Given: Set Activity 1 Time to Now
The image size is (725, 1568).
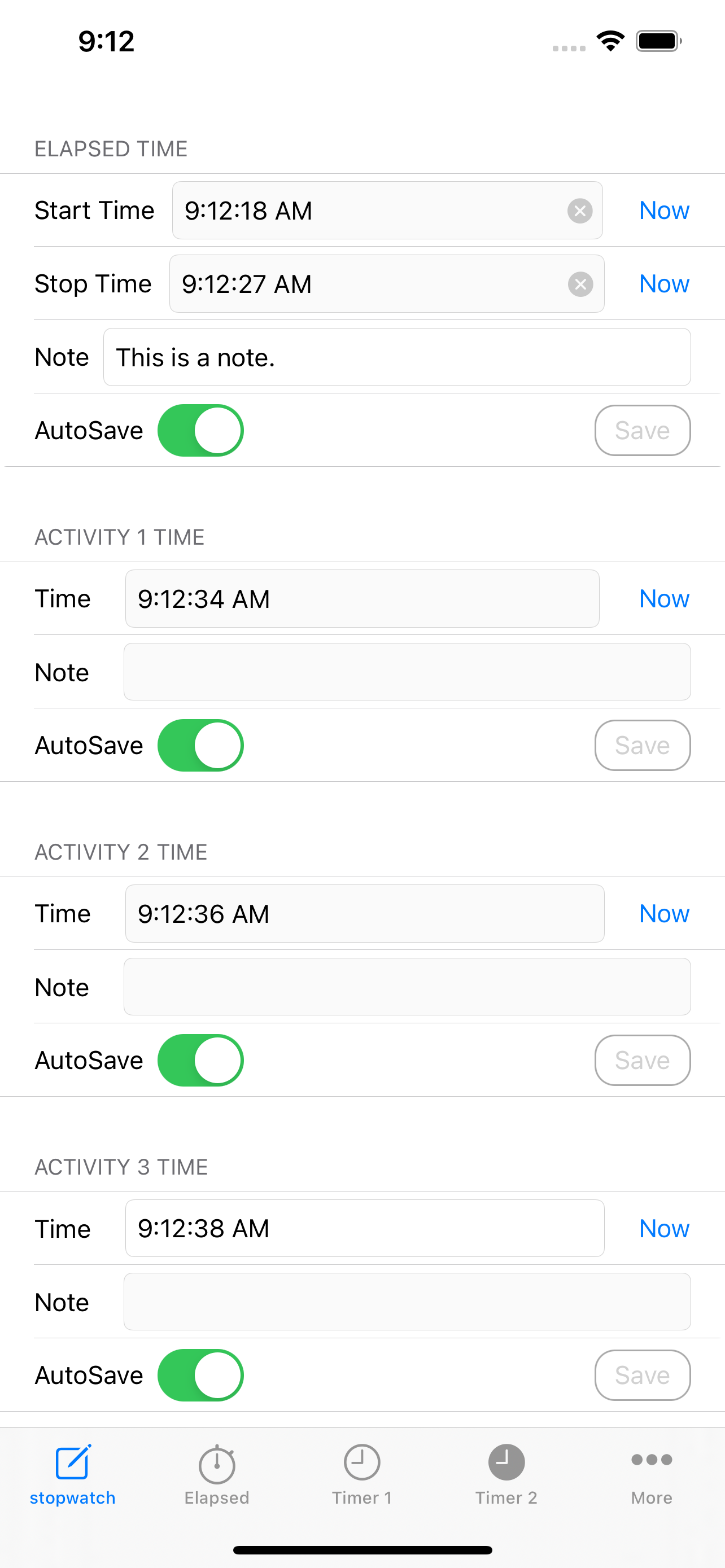Looking at the screenshot, I should click(x=663, y=599).
